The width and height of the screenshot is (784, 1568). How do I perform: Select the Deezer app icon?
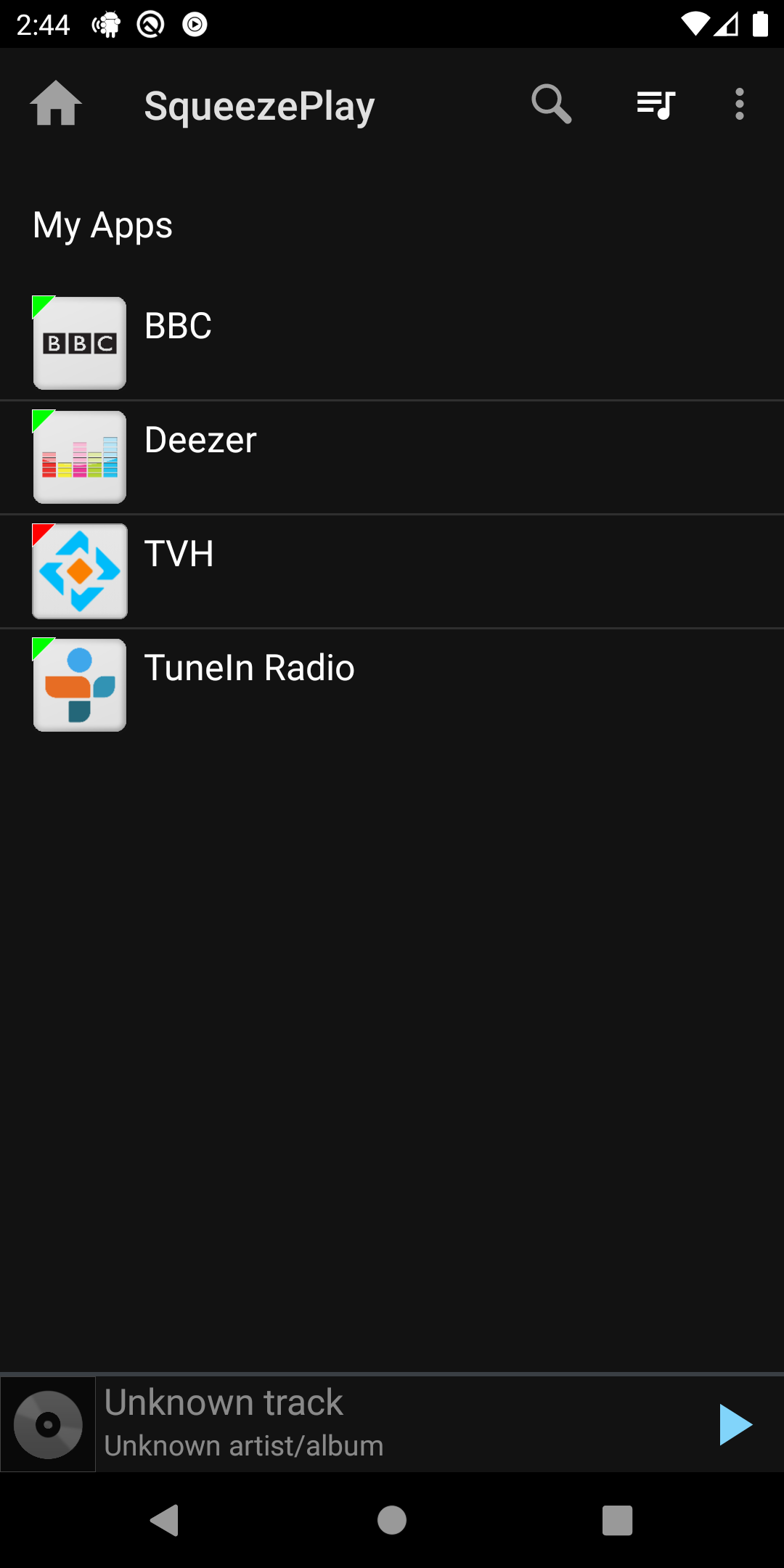(79, 457)
